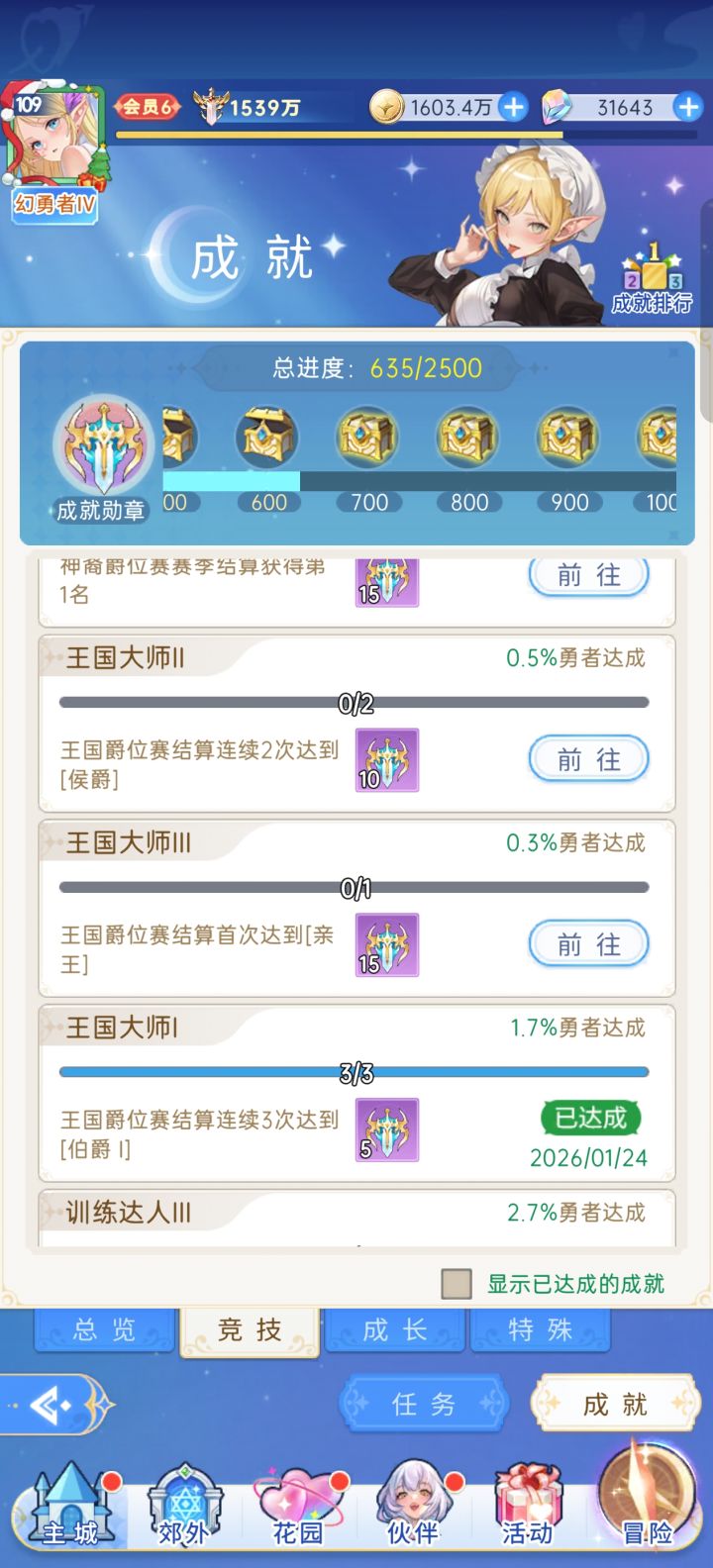Tap the plus to buy more gold coins

coord(512,106)
